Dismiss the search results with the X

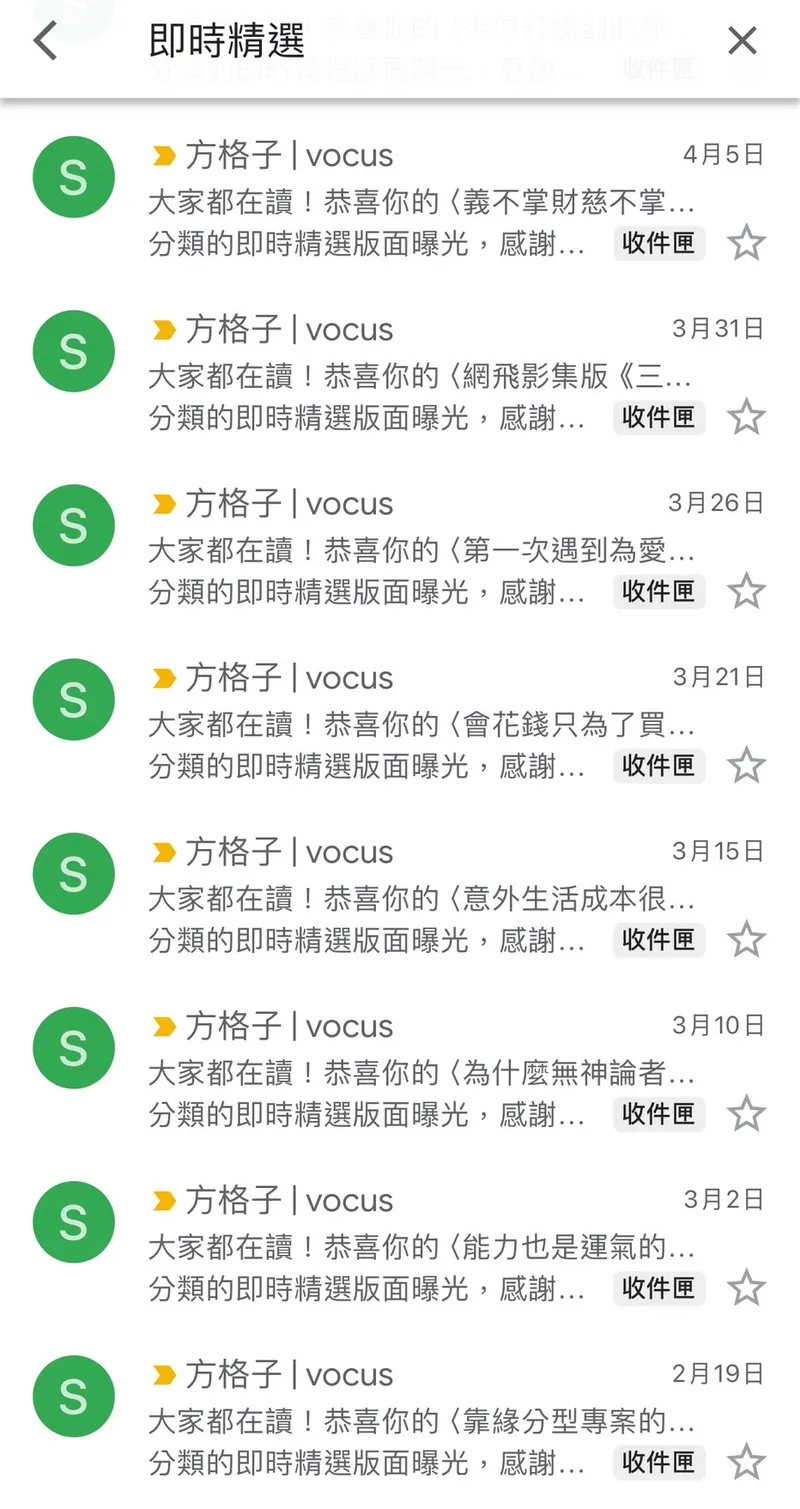742,40
